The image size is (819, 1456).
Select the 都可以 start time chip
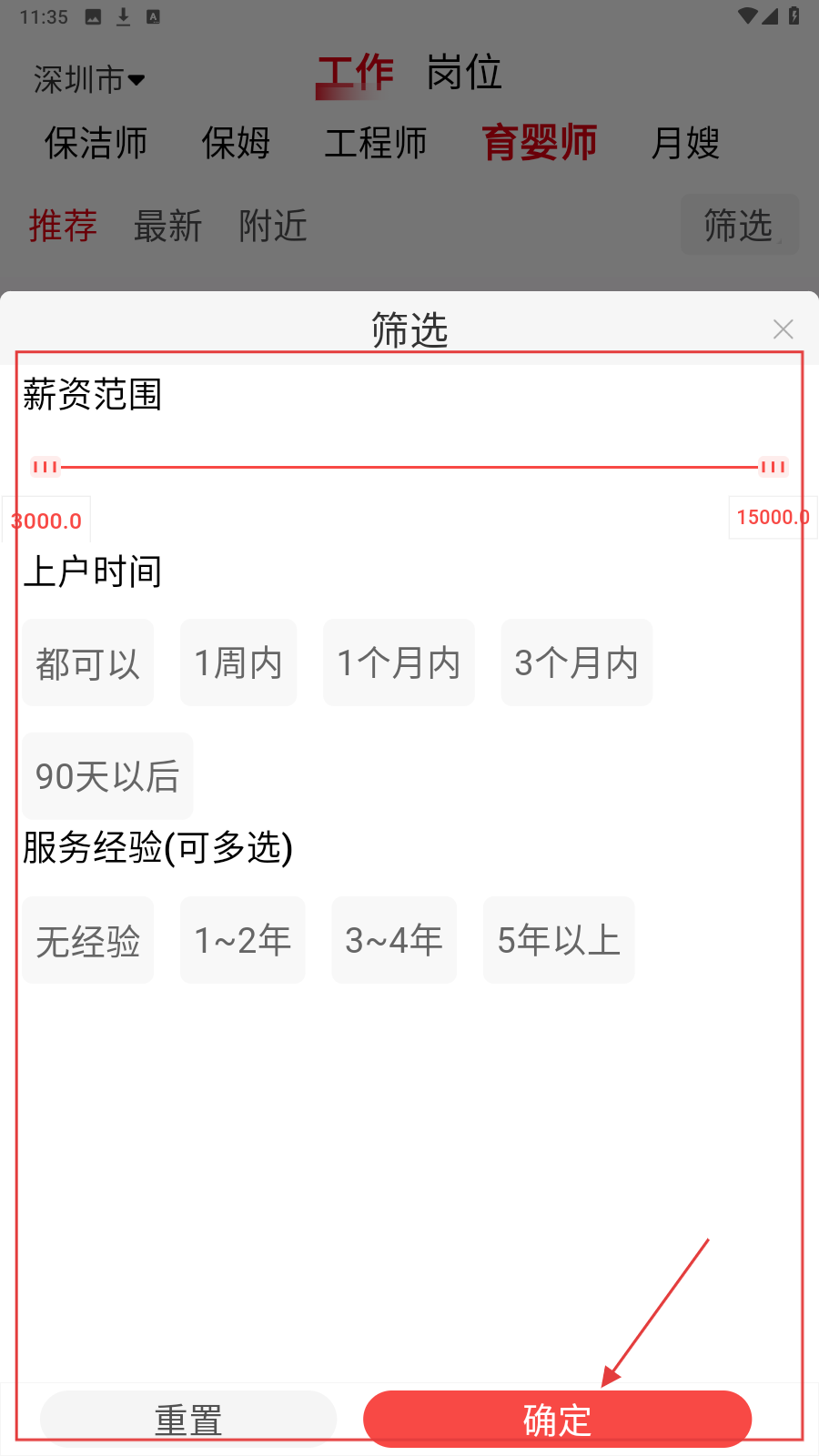coord(88,662)
